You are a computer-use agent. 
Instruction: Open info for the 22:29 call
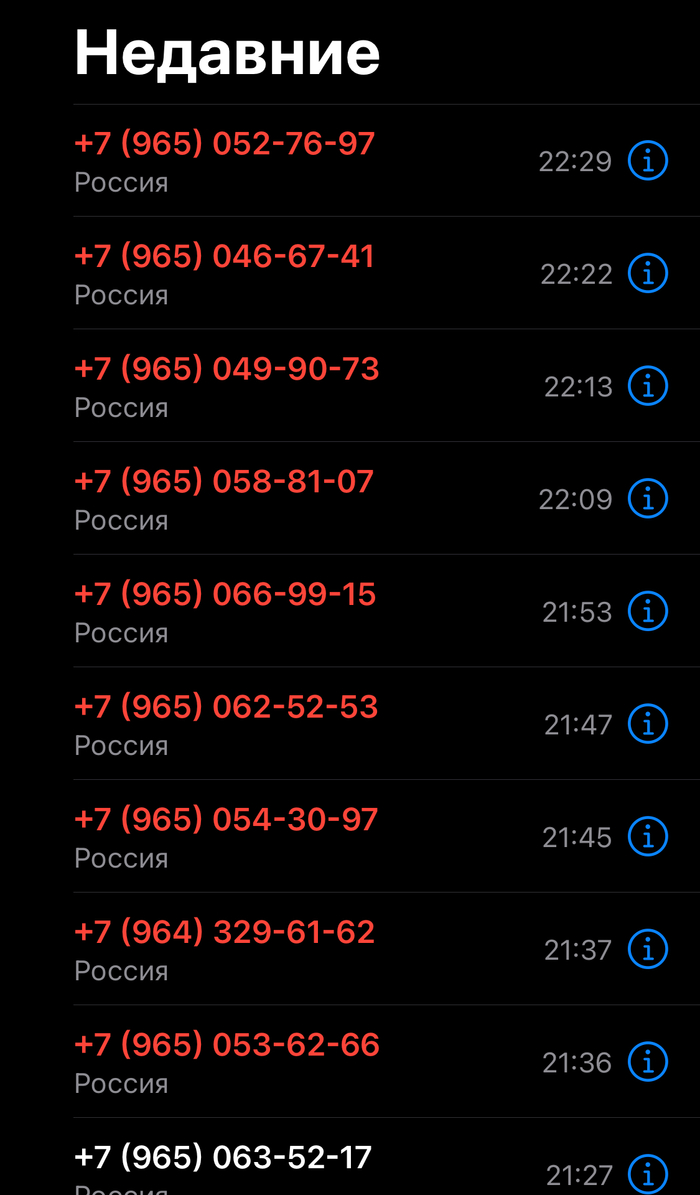pos(647,161)
